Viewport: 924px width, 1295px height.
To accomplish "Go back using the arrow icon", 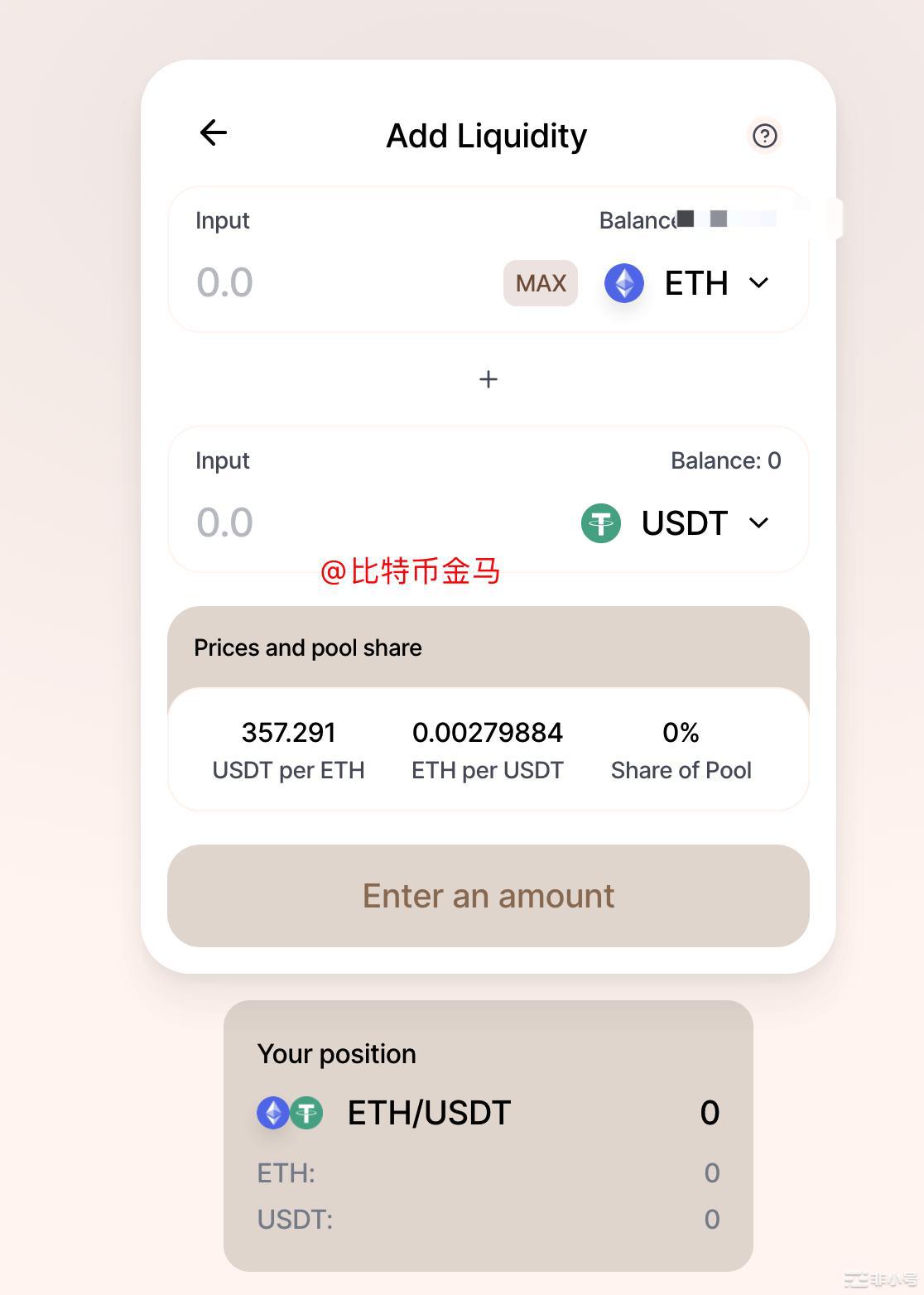I will click(214, 132).
